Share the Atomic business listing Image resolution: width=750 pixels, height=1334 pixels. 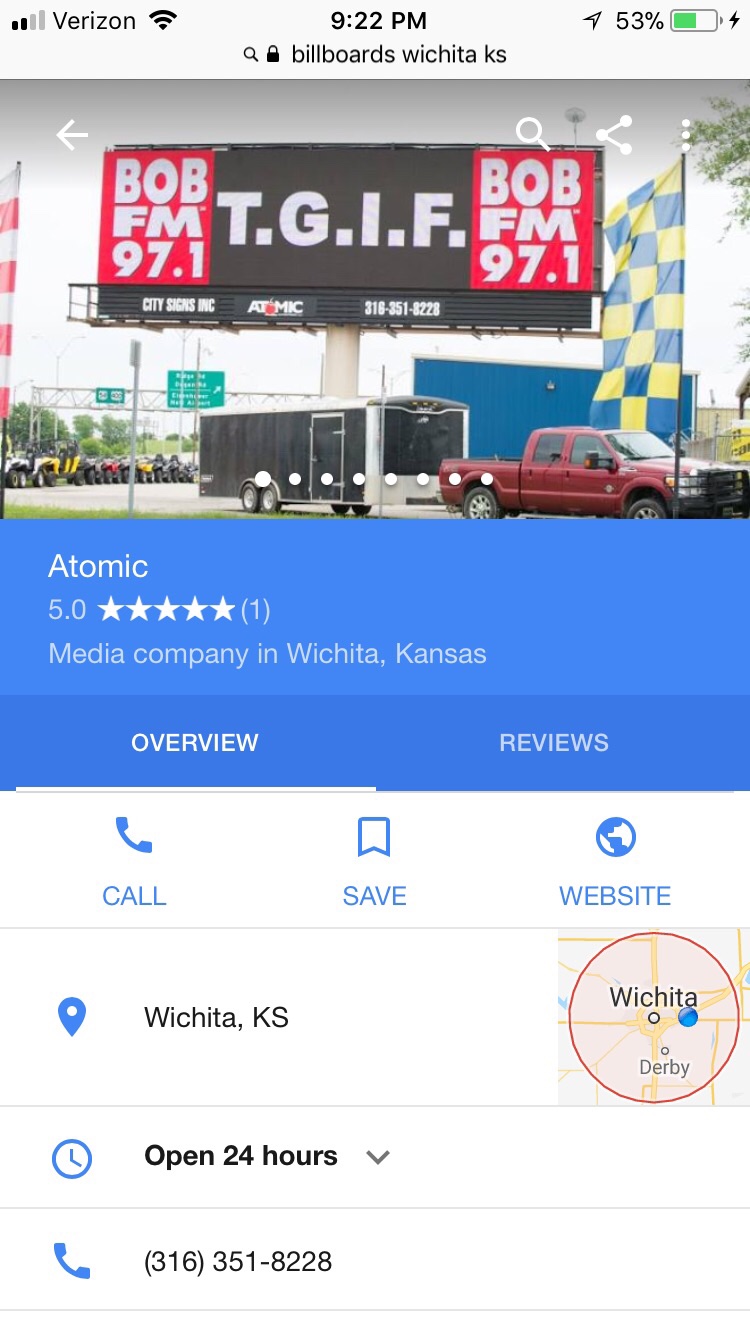[x=613, y=135]
